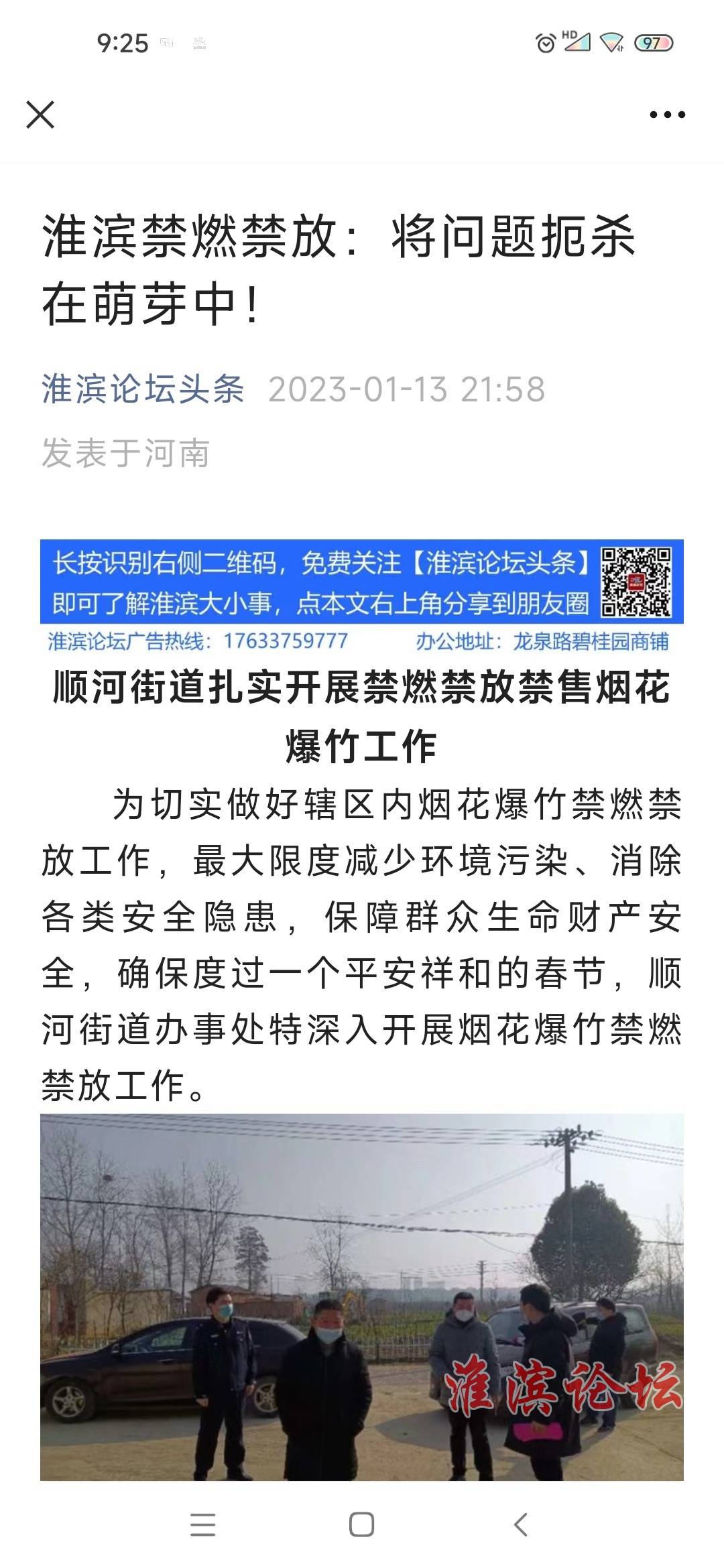Open the three-dot more options menu
This screenshot has width=724, height=1568.
point(667,115)
